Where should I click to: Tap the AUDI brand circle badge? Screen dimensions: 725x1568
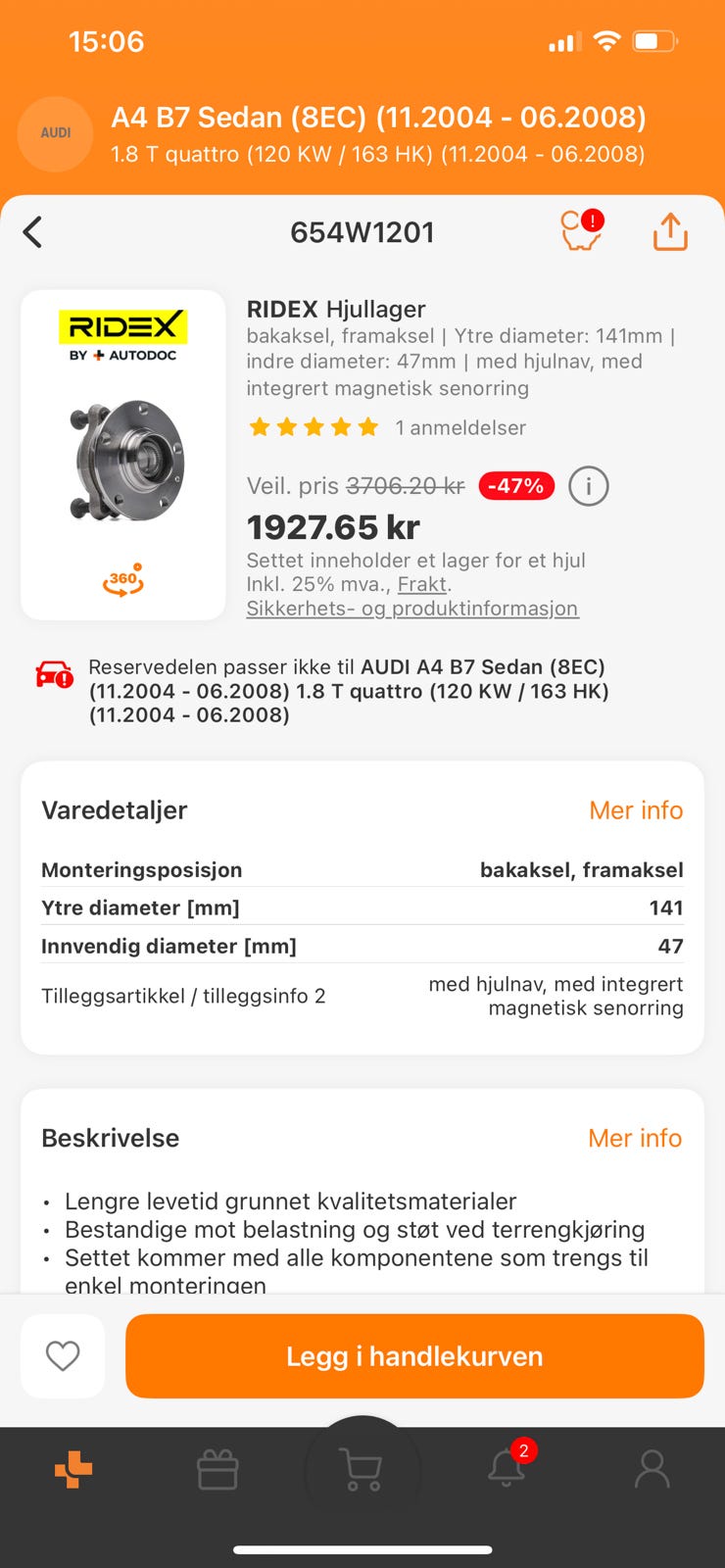click(x=55, y=134)
